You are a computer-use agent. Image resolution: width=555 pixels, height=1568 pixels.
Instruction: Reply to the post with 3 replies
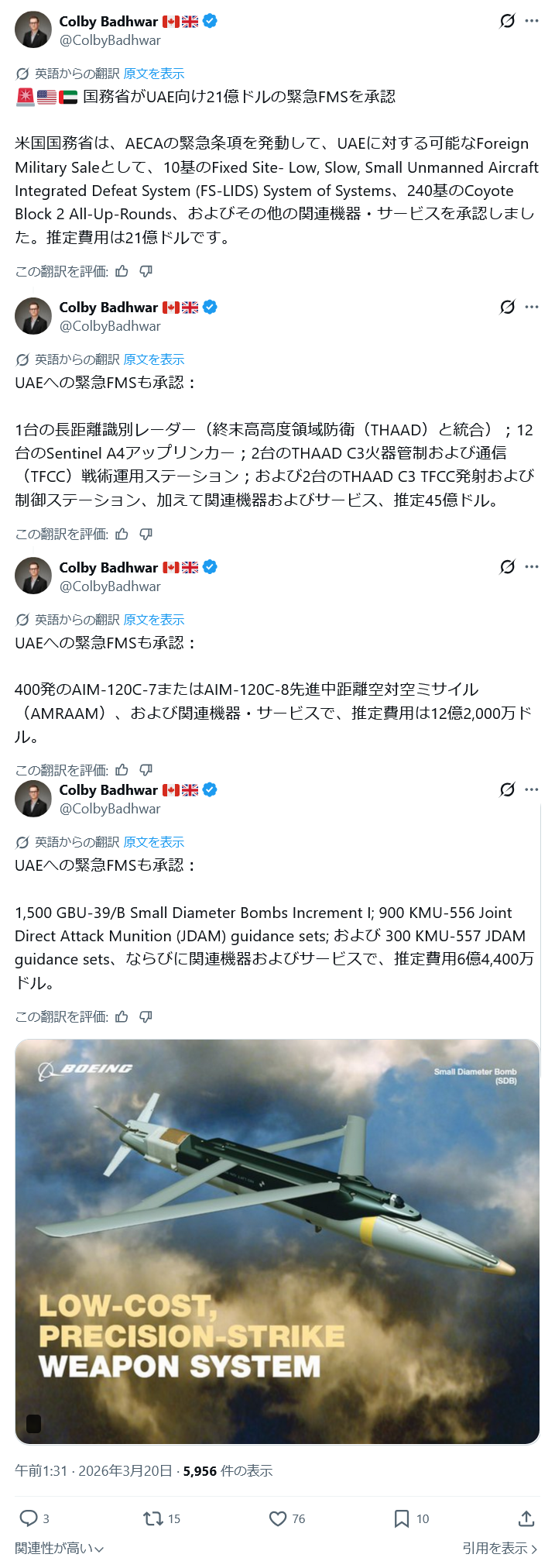(29, 1518)
